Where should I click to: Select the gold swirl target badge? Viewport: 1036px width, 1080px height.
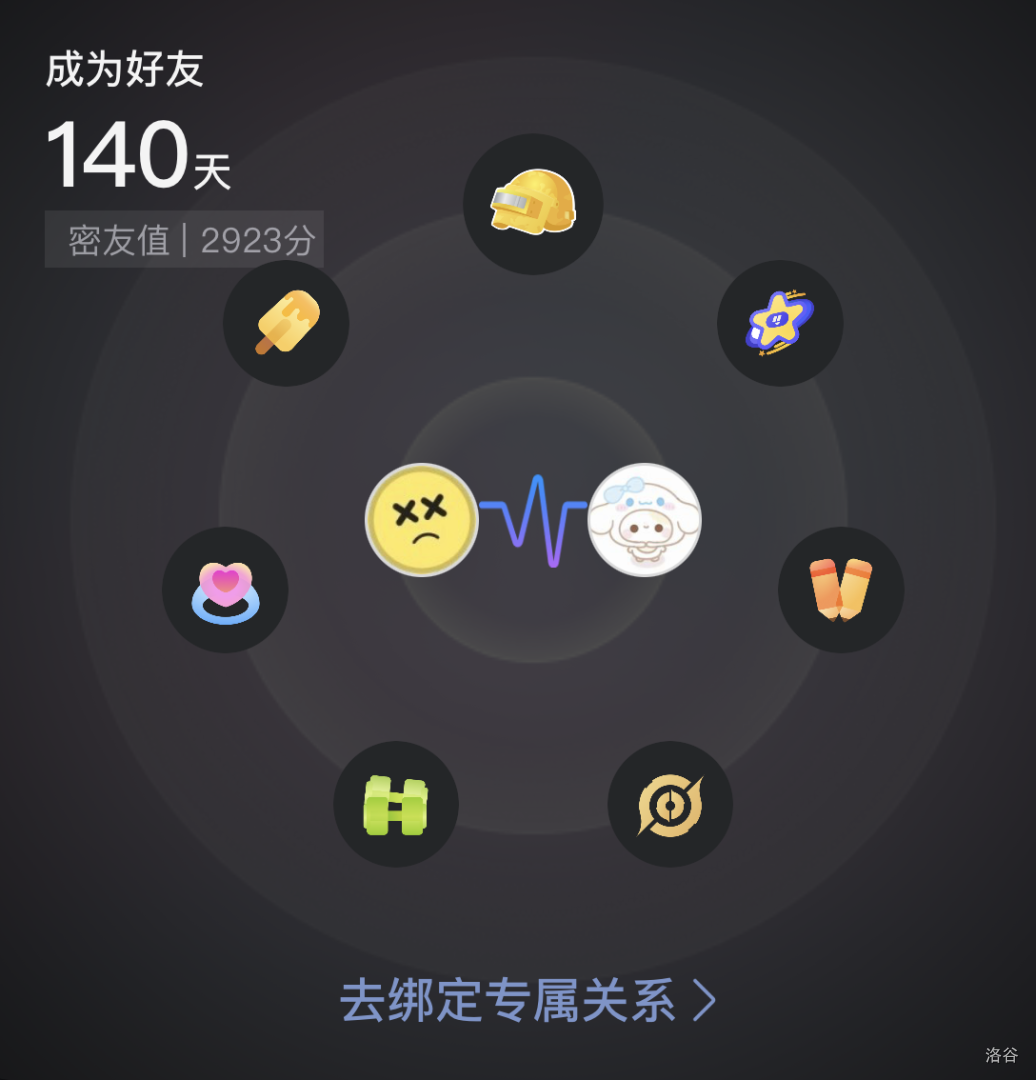670,804
